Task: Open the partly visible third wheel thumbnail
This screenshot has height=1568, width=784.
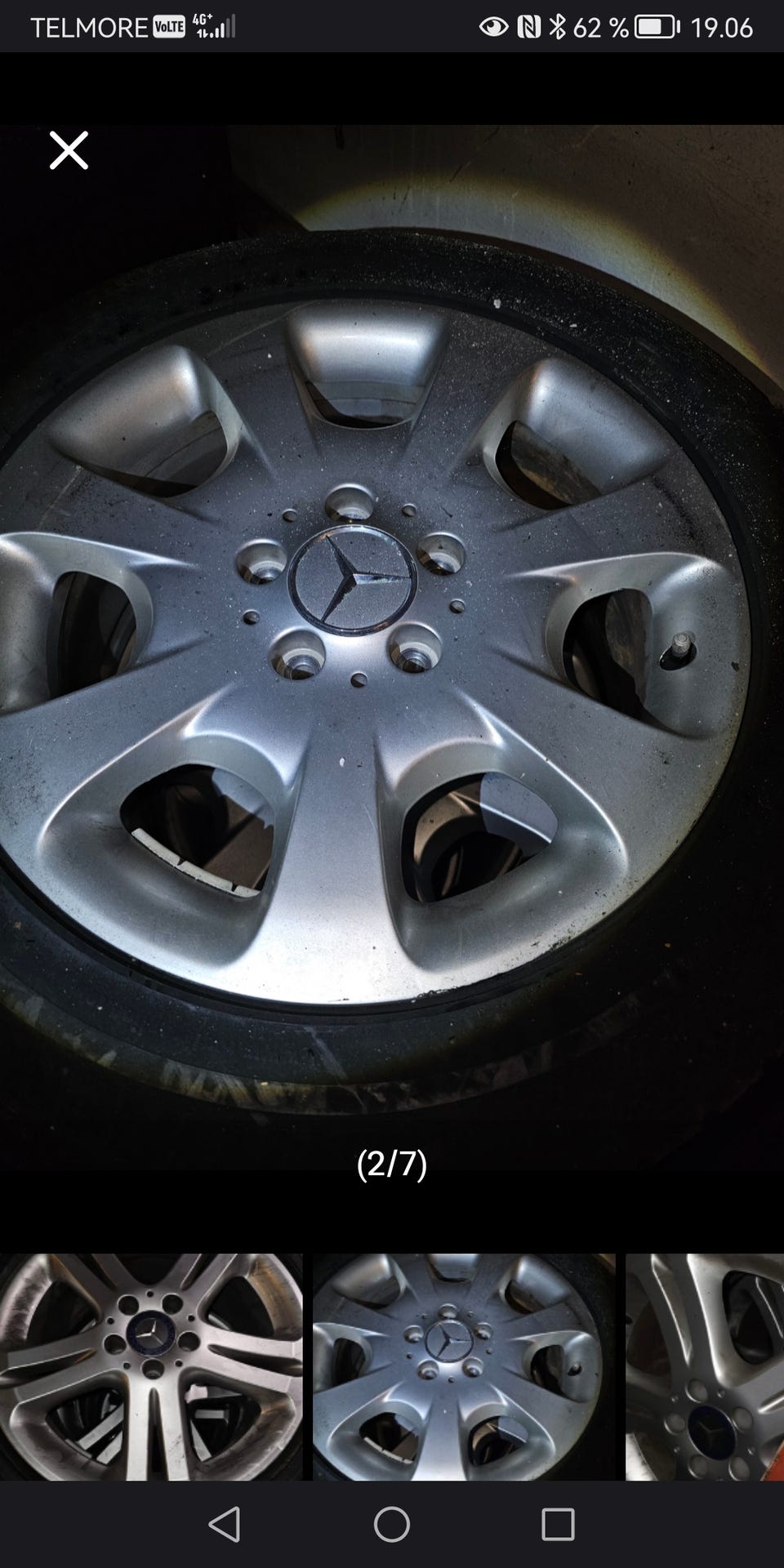Action: click(705, 1367)
